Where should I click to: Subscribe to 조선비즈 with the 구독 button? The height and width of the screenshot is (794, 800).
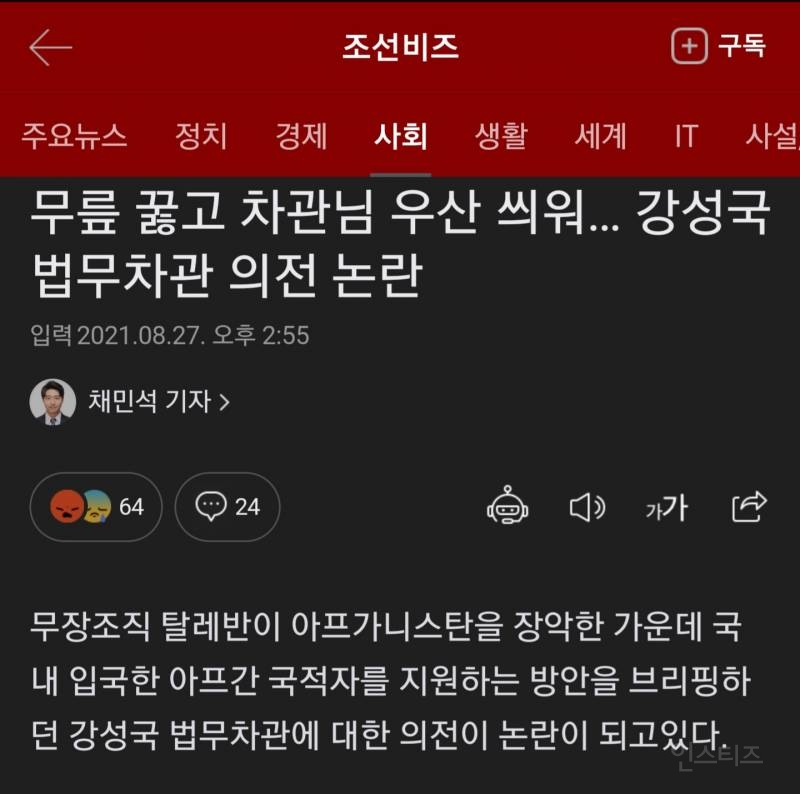tap(719, 46)
